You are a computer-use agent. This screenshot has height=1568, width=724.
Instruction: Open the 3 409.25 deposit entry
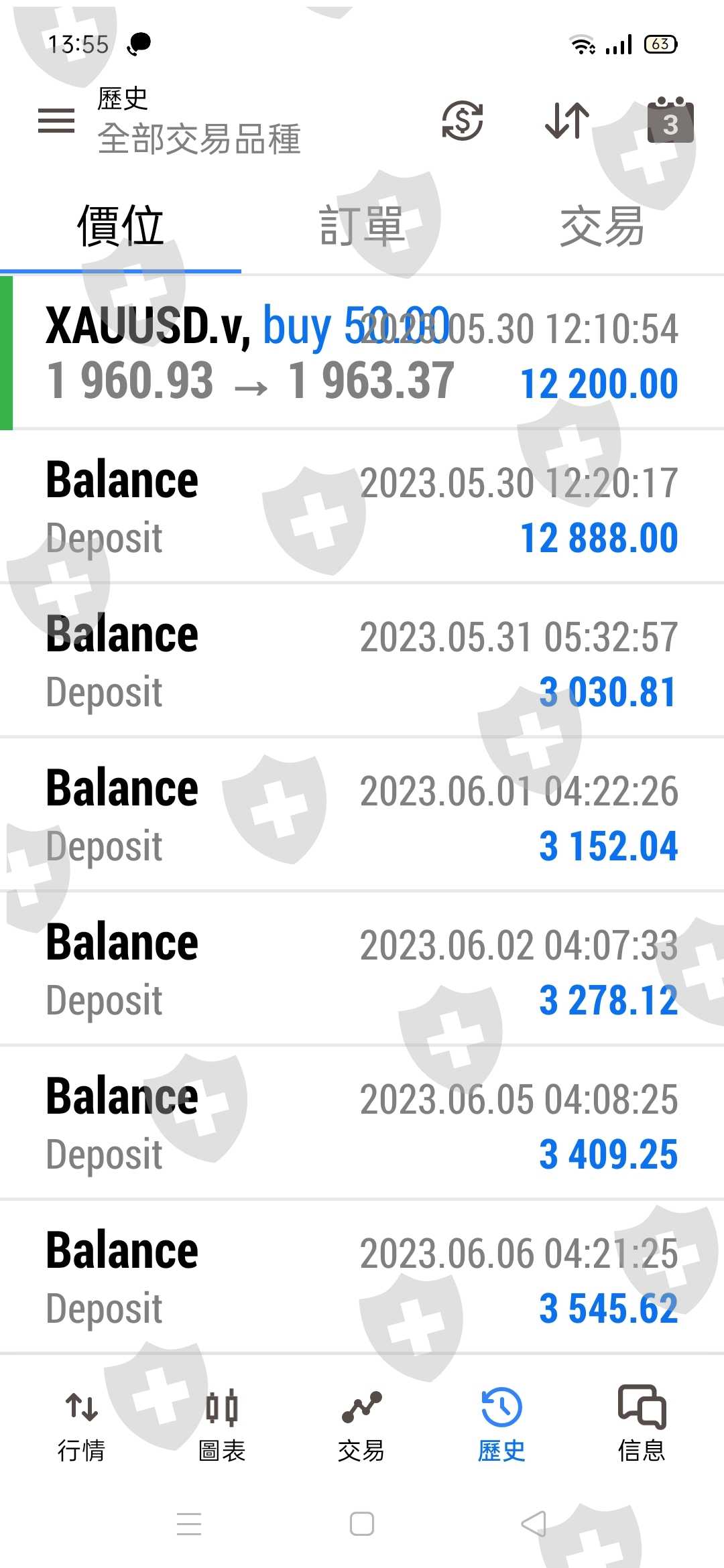click(x=362, y=1124)
